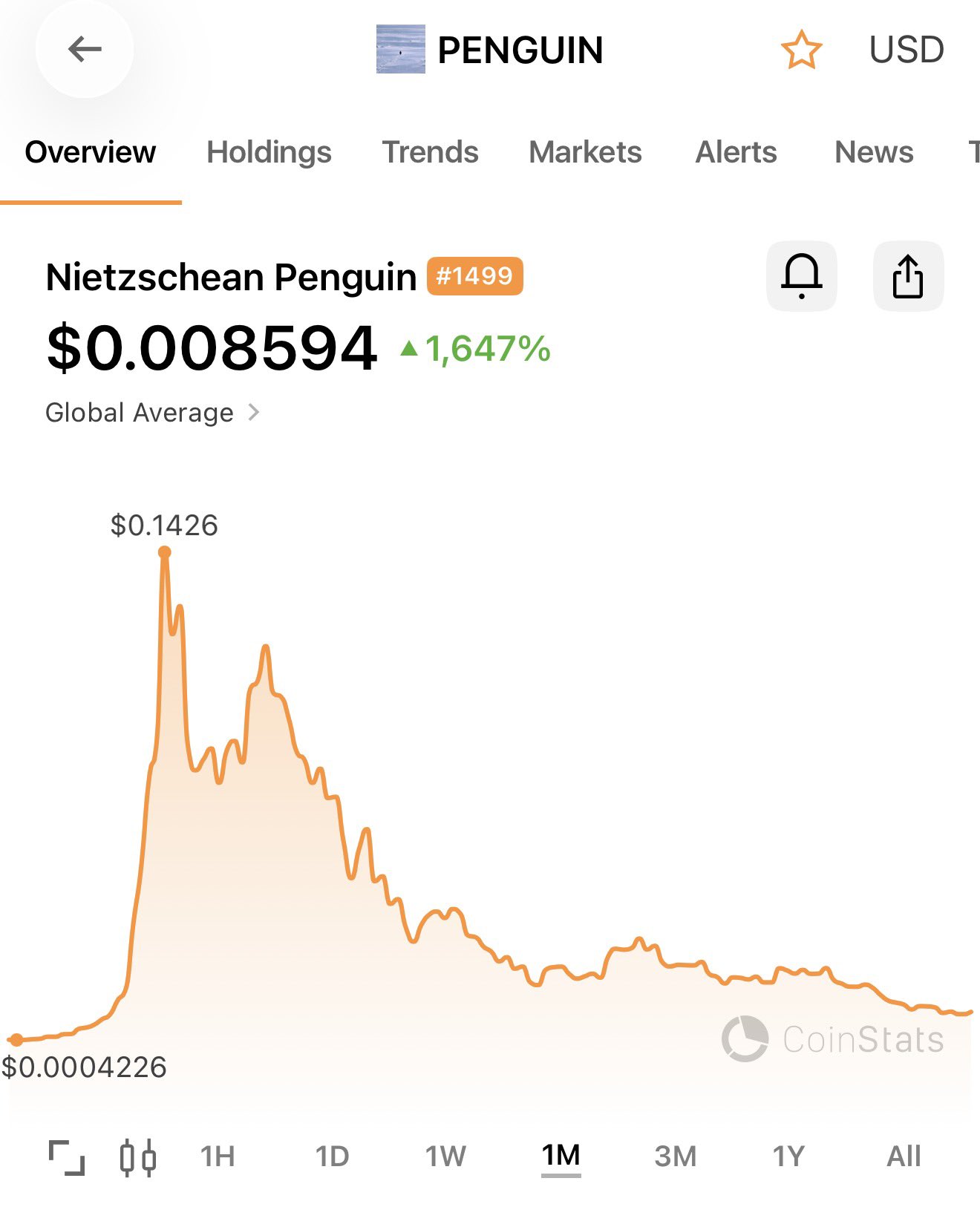The width and height of the screenshot is (980, 1230).
Task: Change the USD currency selector
Action: click(906, 50)
